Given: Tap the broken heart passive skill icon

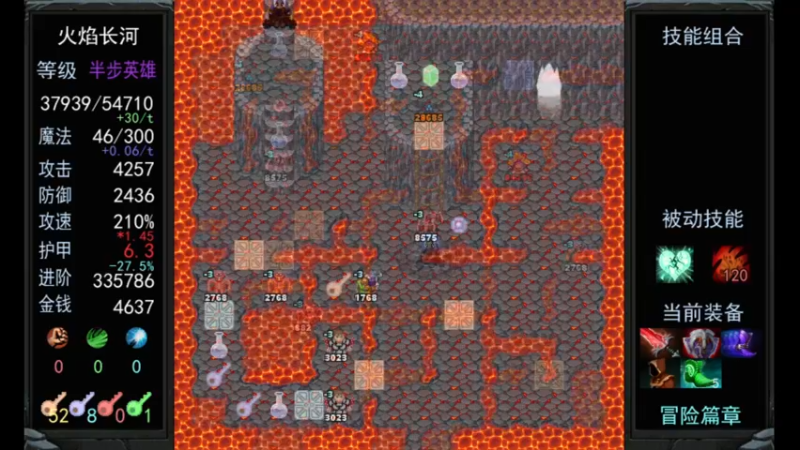Looking at the screenshot, I should point(674,264).
